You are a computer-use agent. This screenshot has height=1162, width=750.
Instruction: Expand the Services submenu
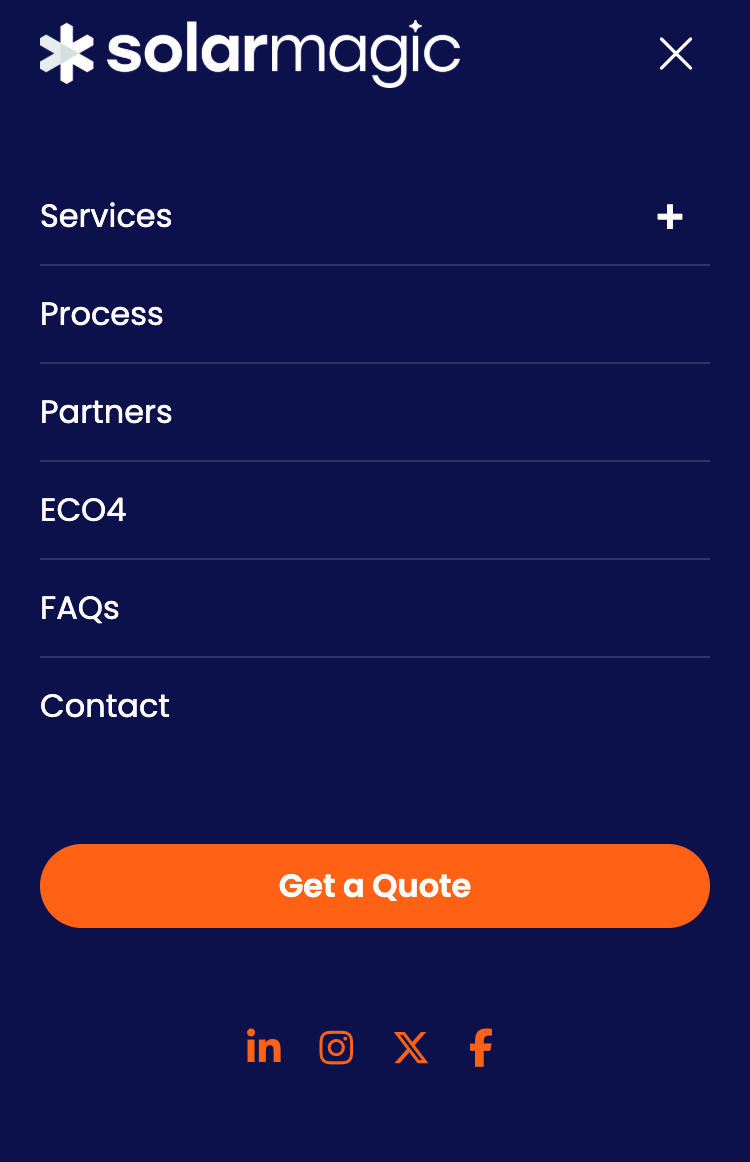(x=669, y=217)
